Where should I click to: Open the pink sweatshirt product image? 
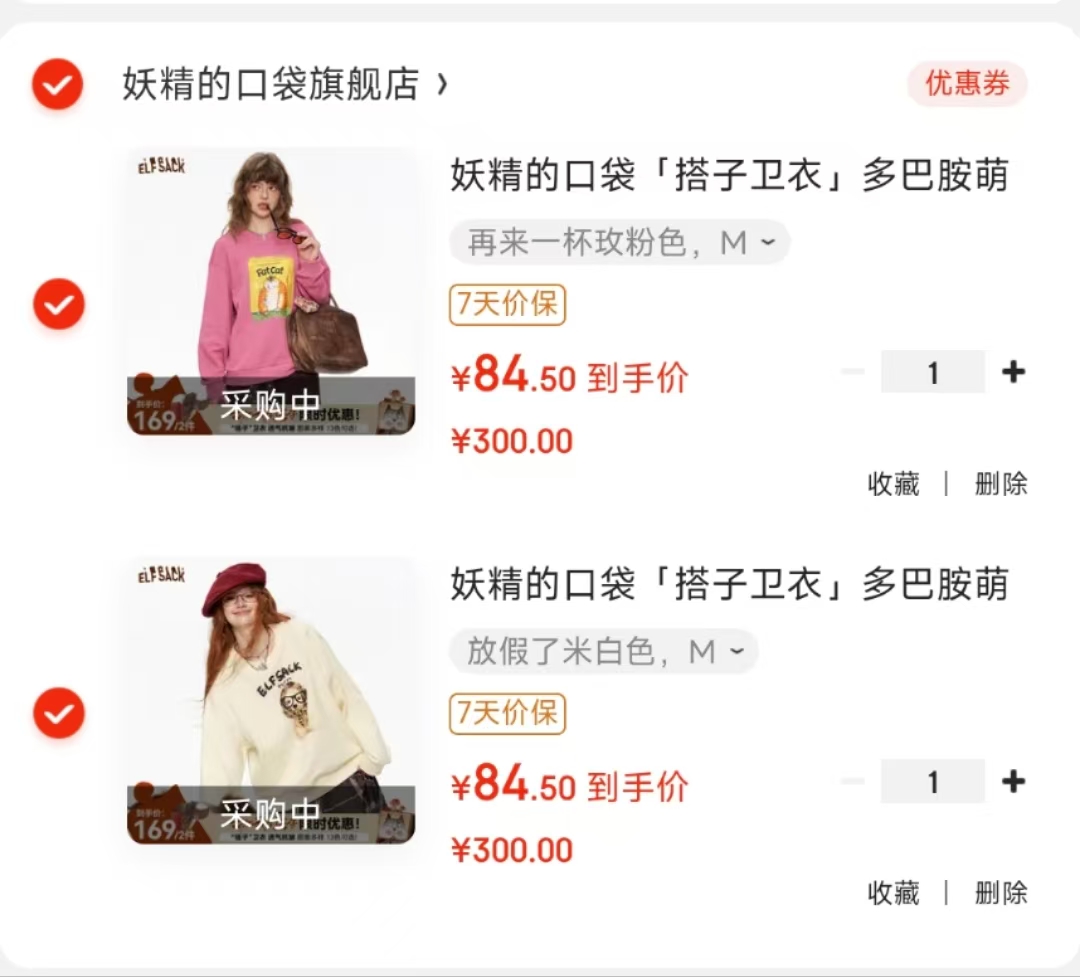270,292
